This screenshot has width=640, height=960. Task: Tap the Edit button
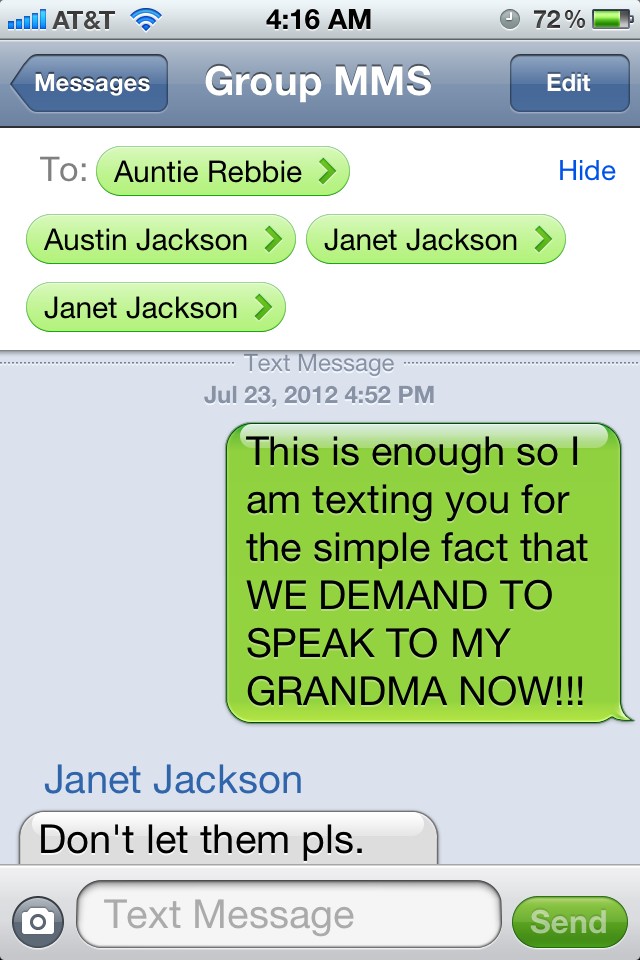click(x=568, y=83)
